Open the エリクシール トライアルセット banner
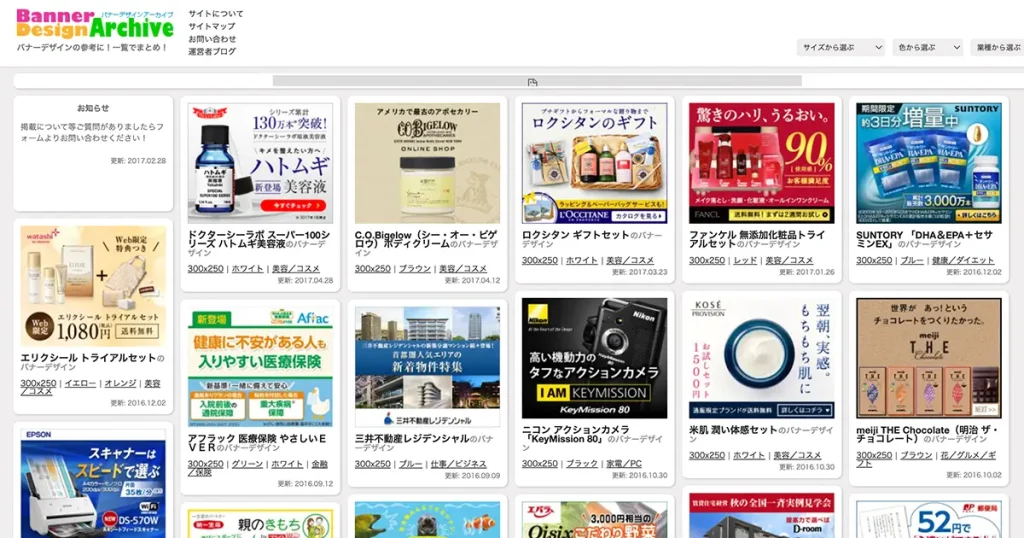 tap(93, 285)
